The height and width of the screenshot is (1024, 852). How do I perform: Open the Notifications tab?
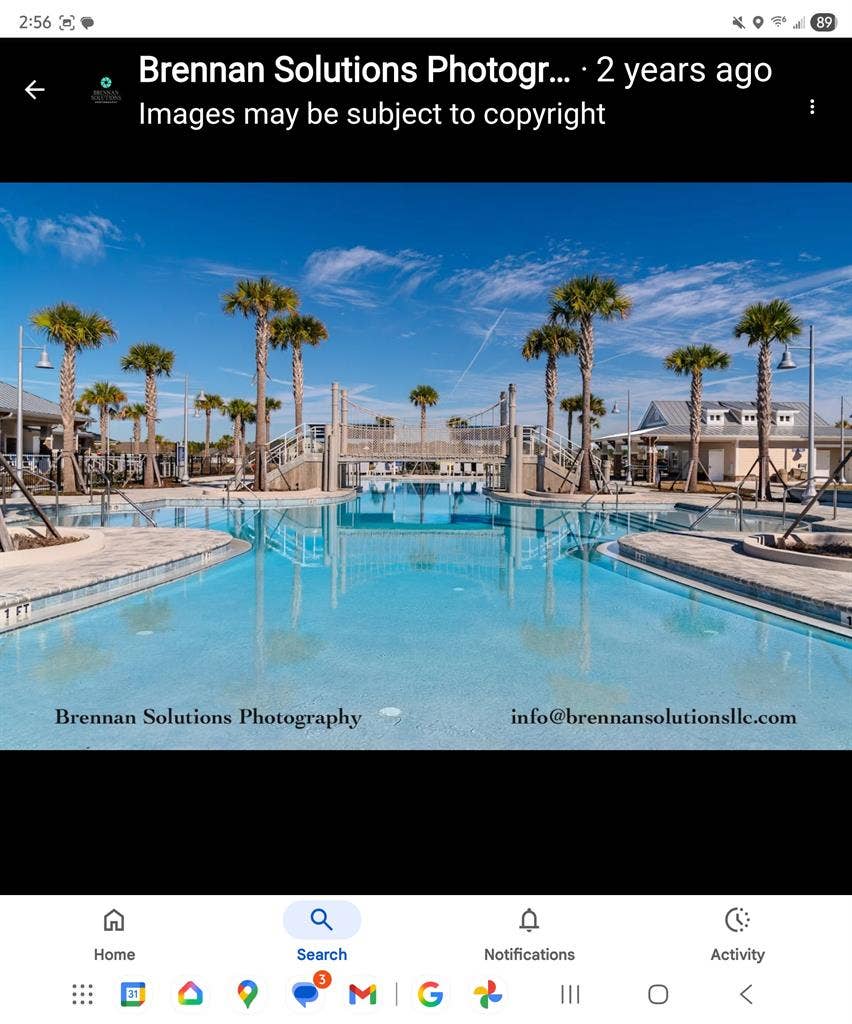click(x=529, y=934)
